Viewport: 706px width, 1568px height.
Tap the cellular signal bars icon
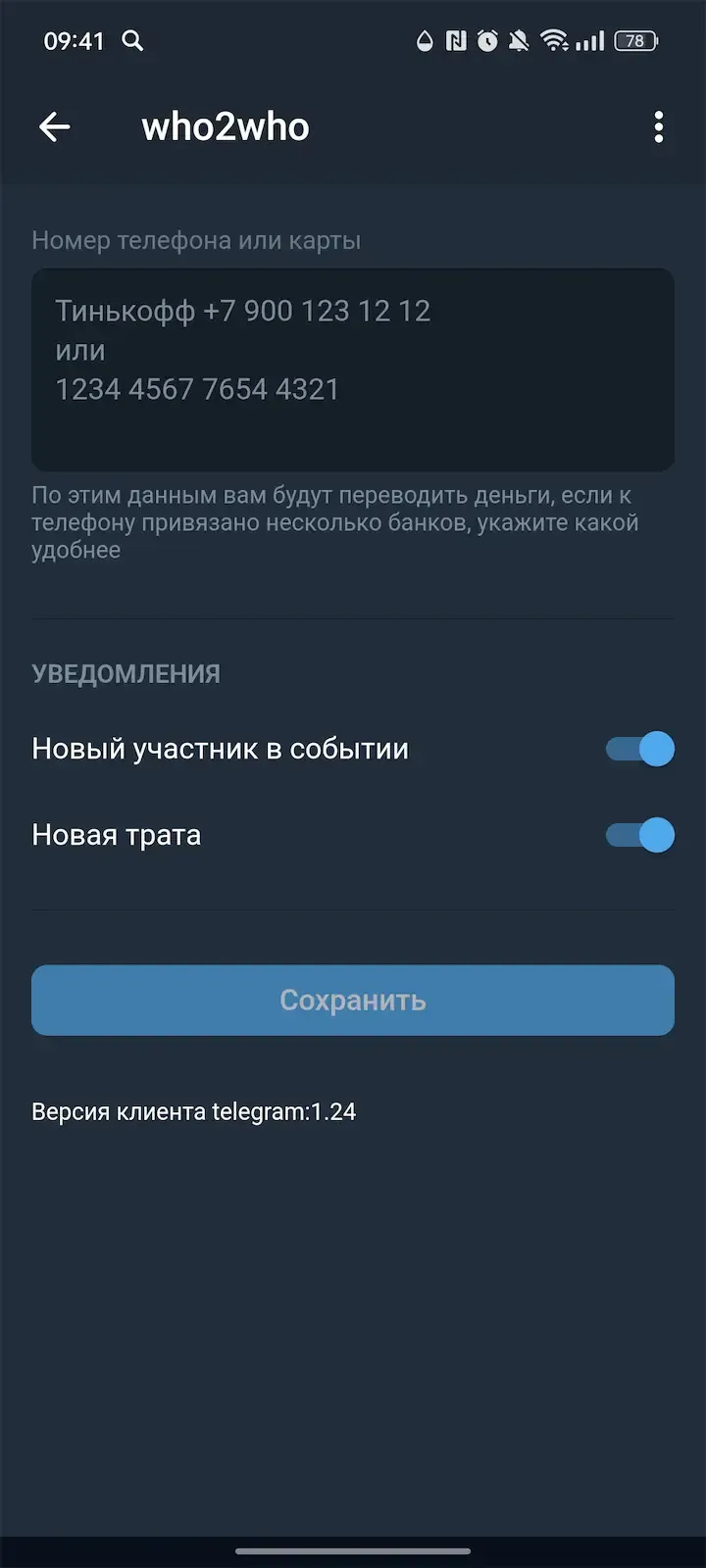coord(588,41)
